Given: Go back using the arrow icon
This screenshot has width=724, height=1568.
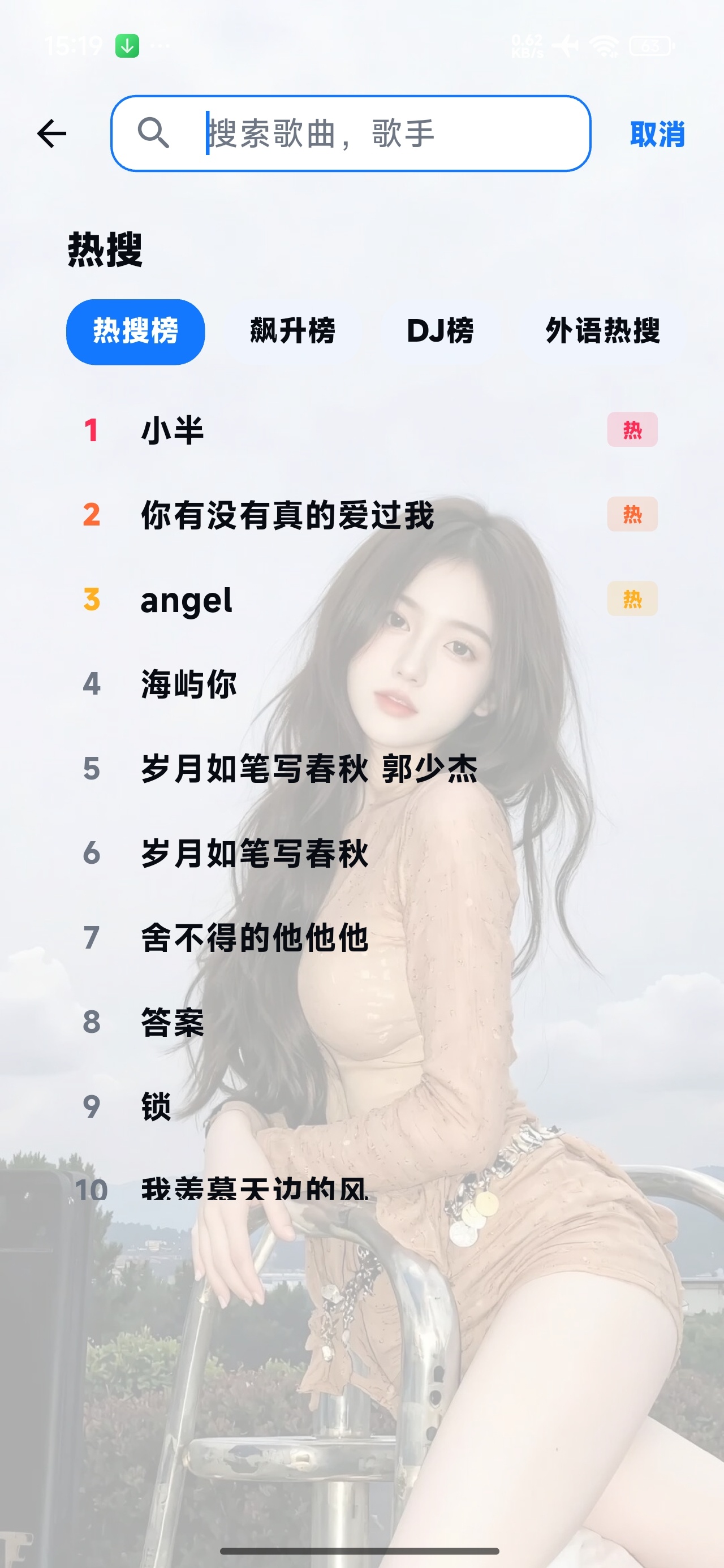Looking at the screenshot, I should pyautogui.click(x=52, y=133).
